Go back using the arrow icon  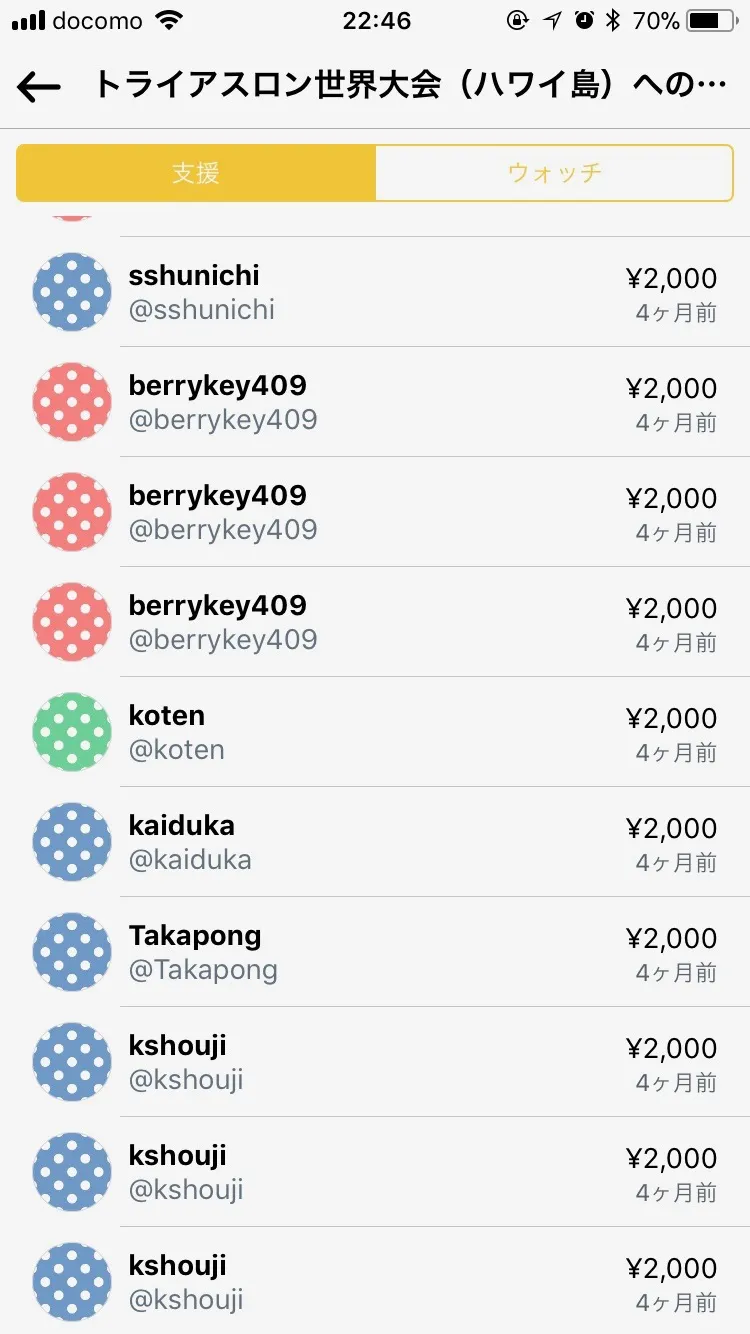[39, 87]
